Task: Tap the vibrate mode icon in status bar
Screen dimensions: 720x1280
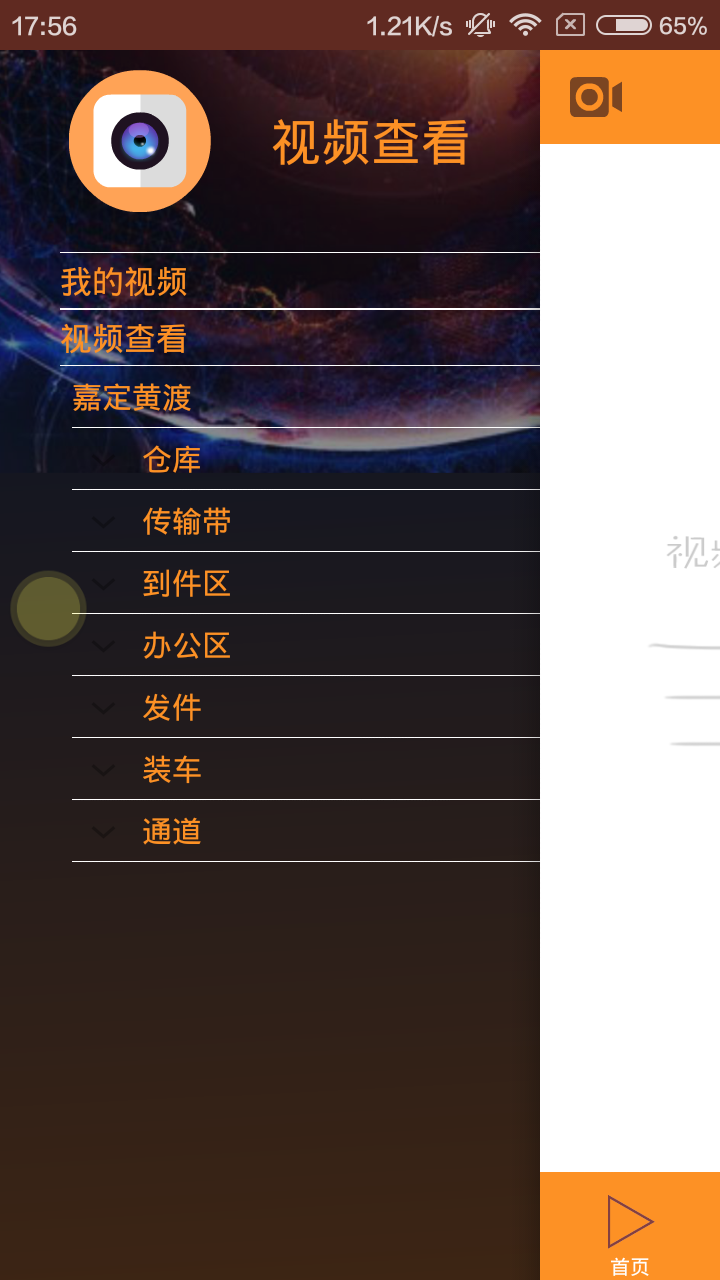Action: pyautogui.click(x=479, y=24)
